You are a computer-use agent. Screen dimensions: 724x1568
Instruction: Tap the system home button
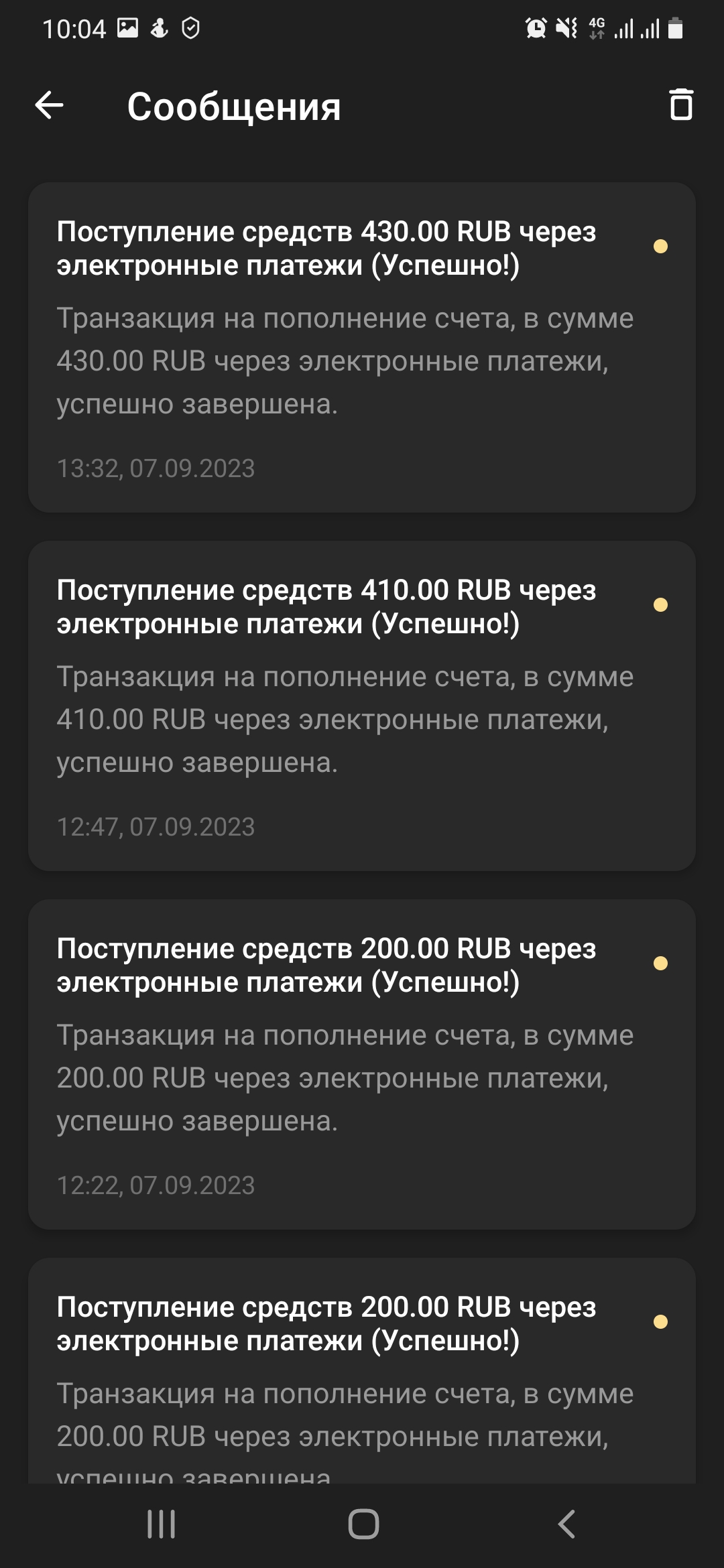(363, 1524)
